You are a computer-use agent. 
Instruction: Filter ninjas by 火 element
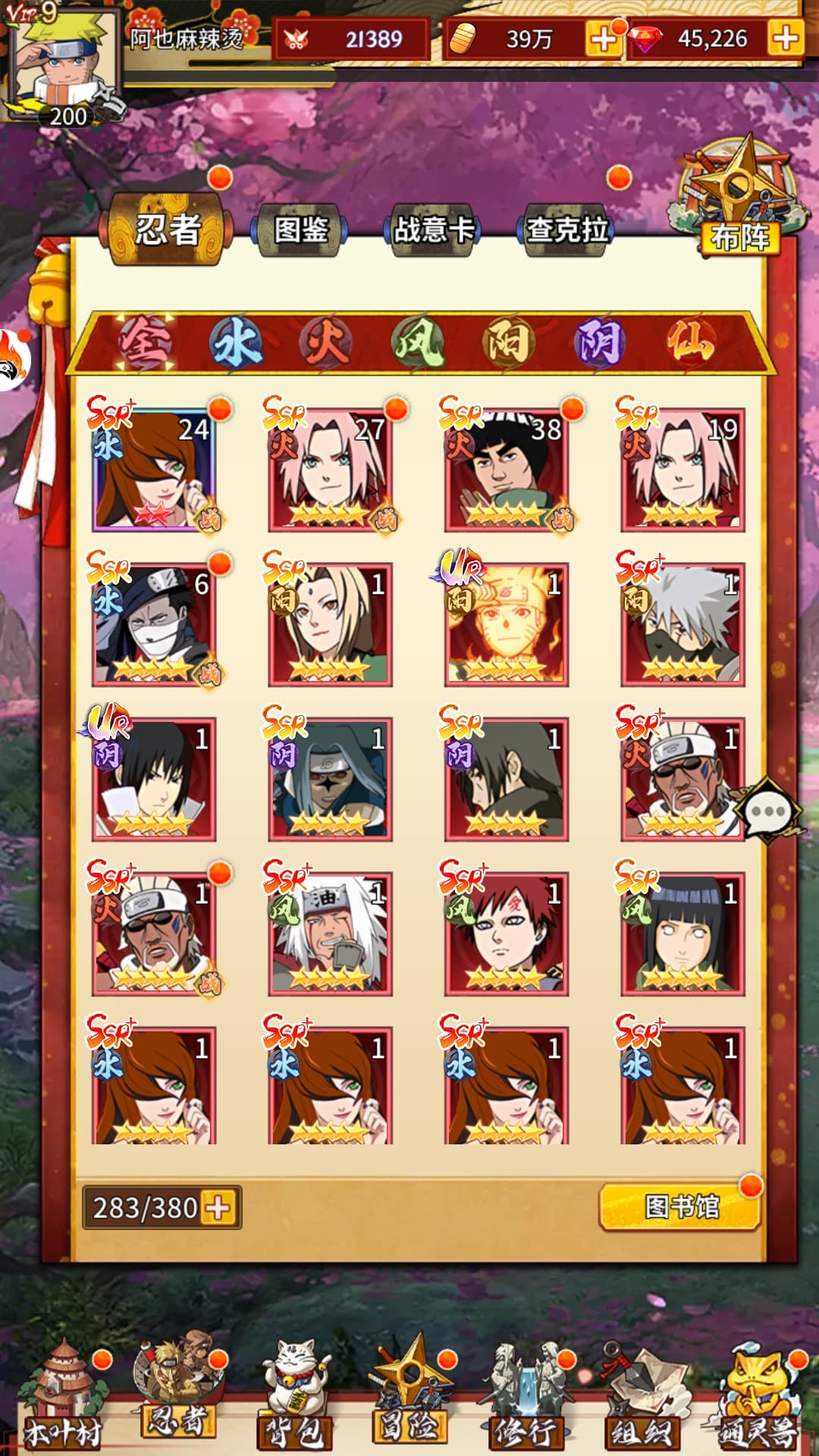326,342
